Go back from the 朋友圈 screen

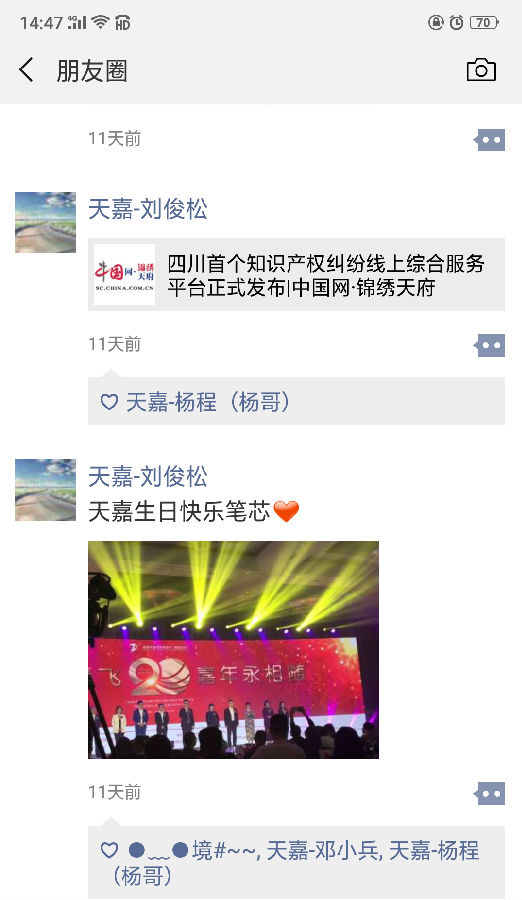26,71
